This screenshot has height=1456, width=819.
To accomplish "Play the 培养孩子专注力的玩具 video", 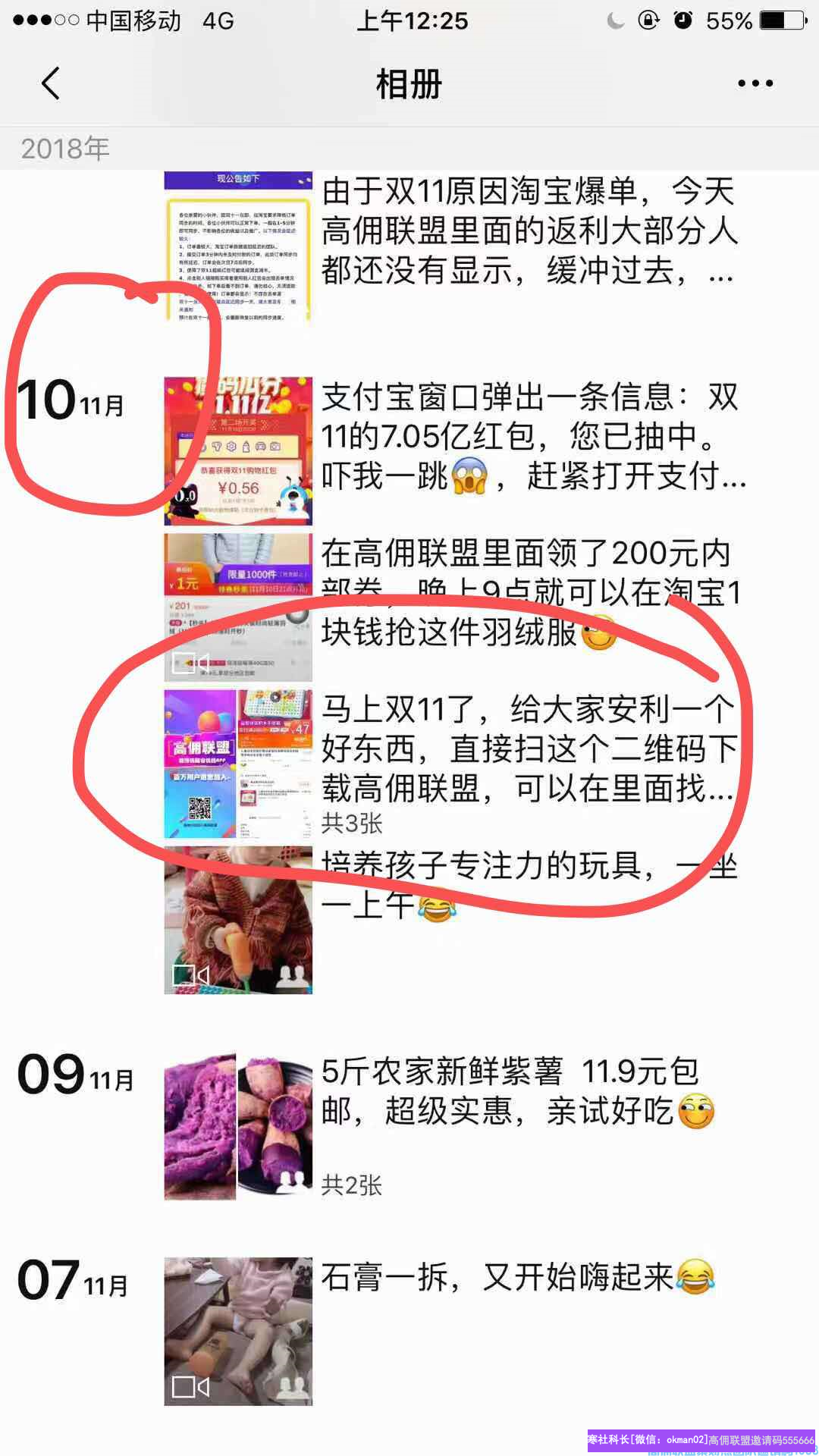I will [x=238, y=920].
